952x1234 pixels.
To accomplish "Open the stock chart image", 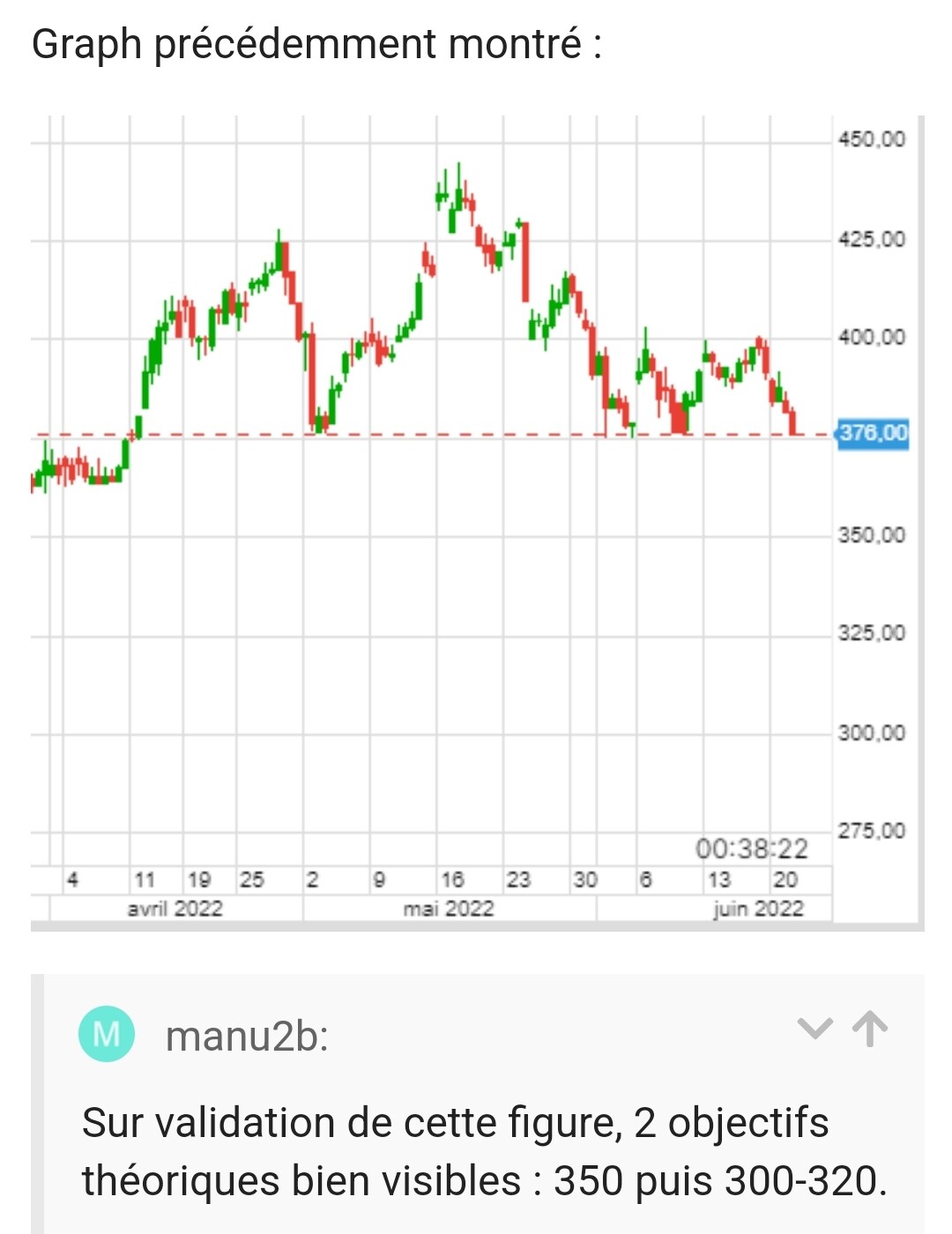I will [x=476, y=522].
